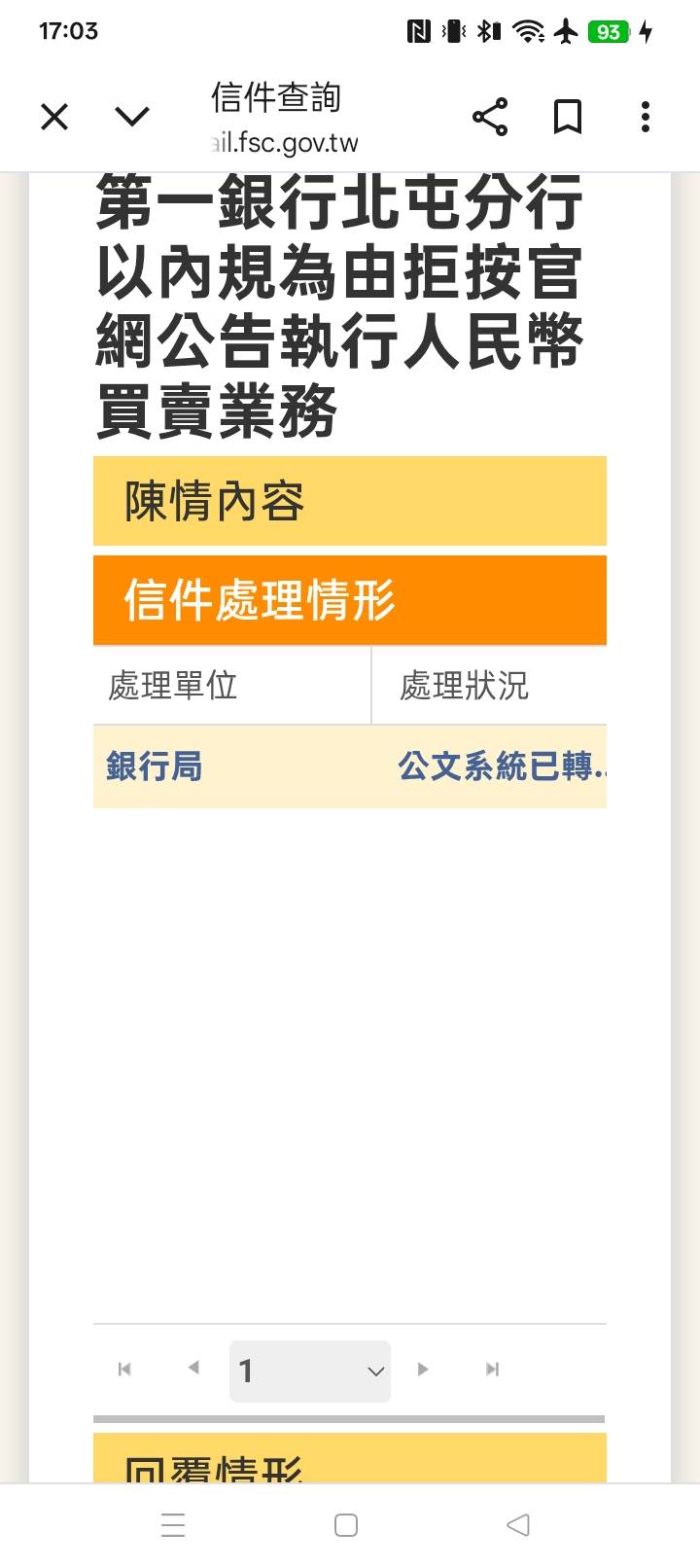Close the browser tab with X

[x=54, y=118]
